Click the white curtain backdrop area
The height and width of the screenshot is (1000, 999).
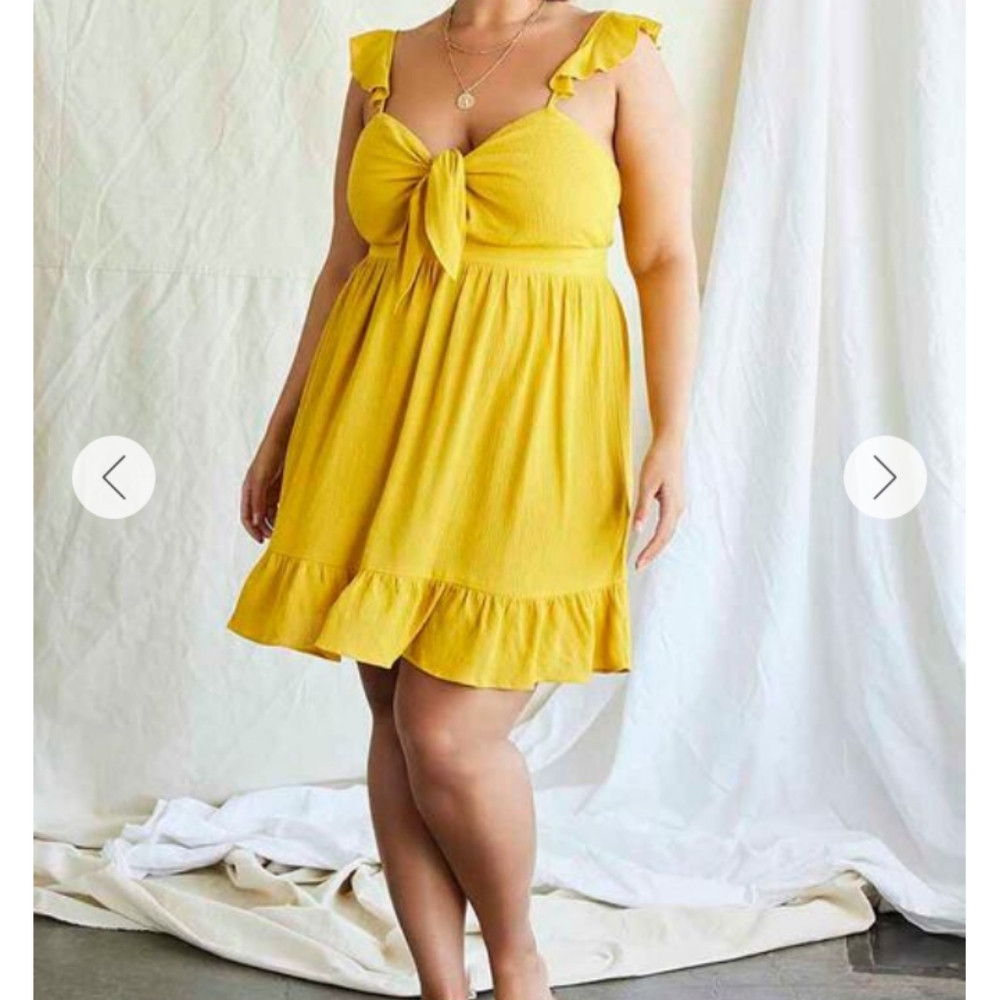pos(800,250)
